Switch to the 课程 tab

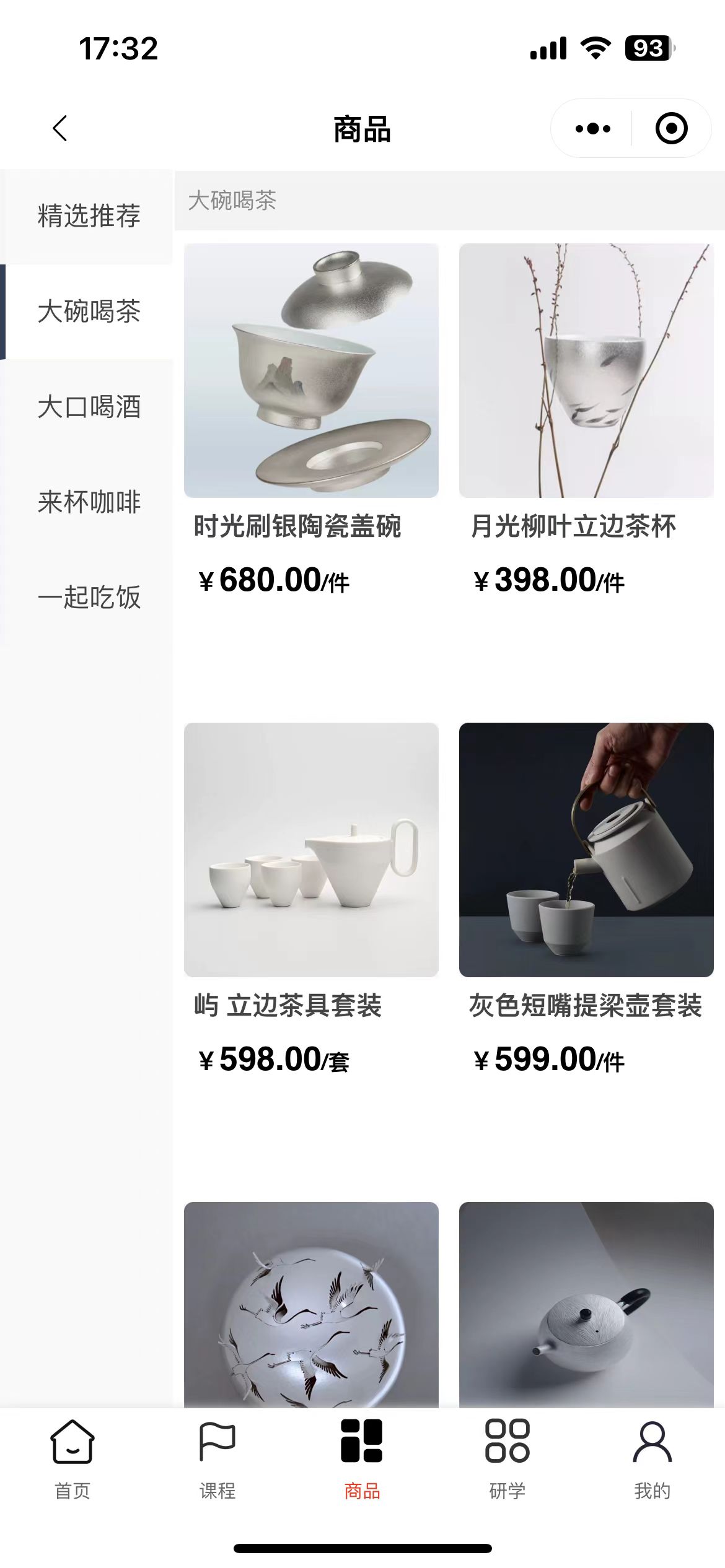coord(217,1459)
